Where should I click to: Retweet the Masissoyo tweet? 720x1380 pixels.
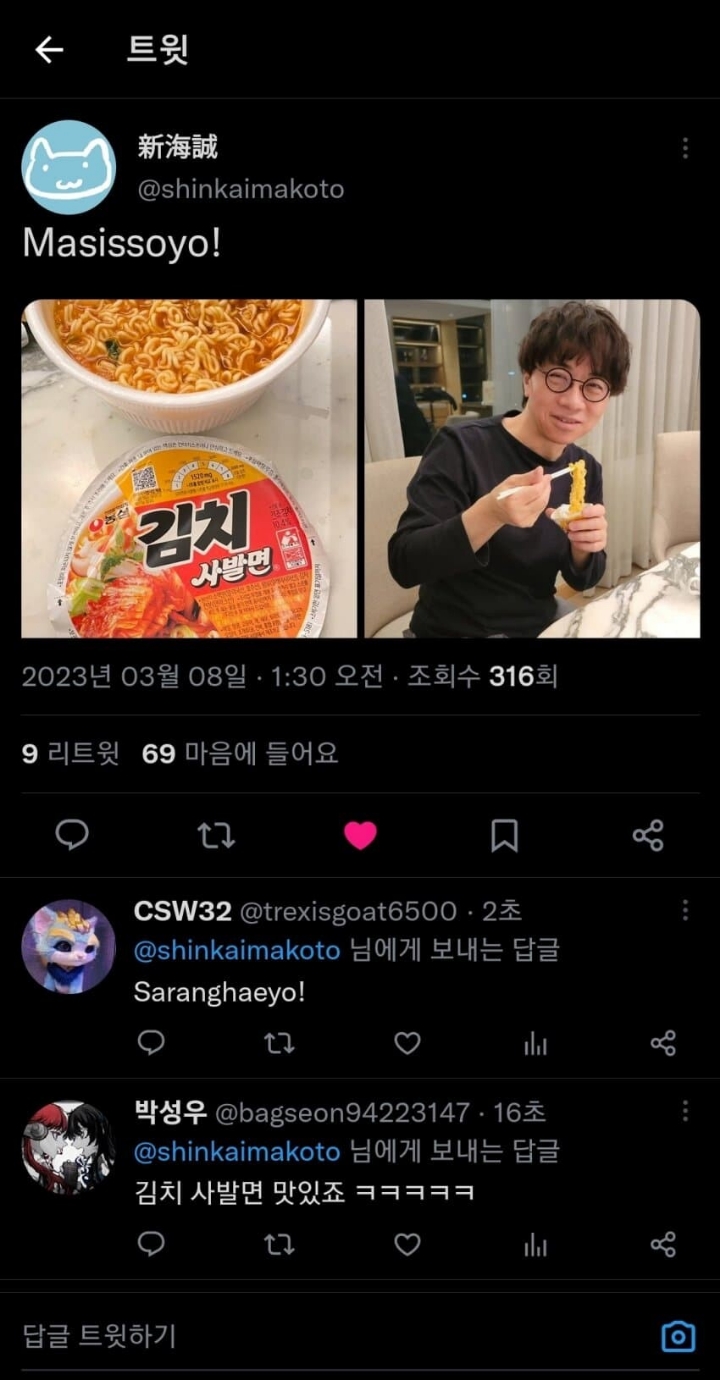click(x=216, y=835)
